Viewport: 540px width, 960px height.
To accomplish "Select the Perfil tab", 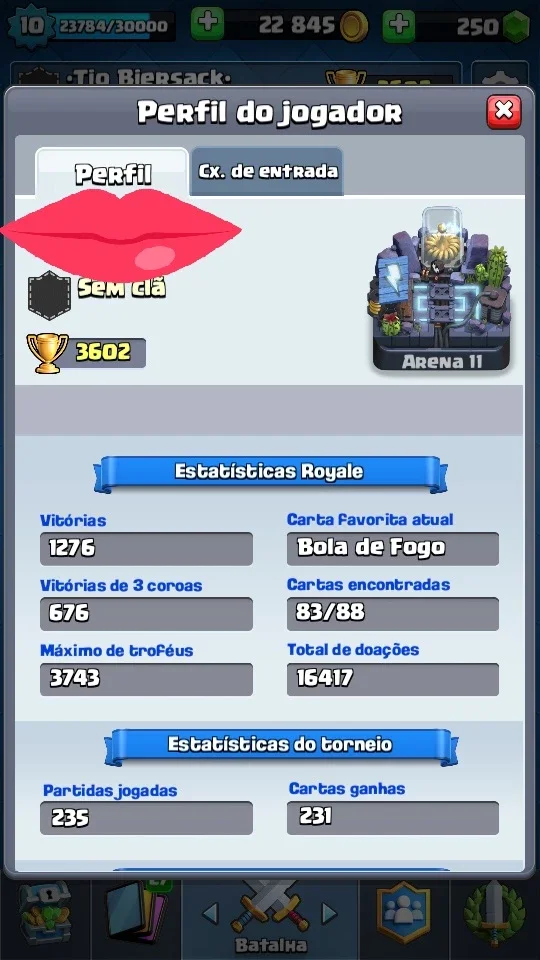I will (113, 173).
